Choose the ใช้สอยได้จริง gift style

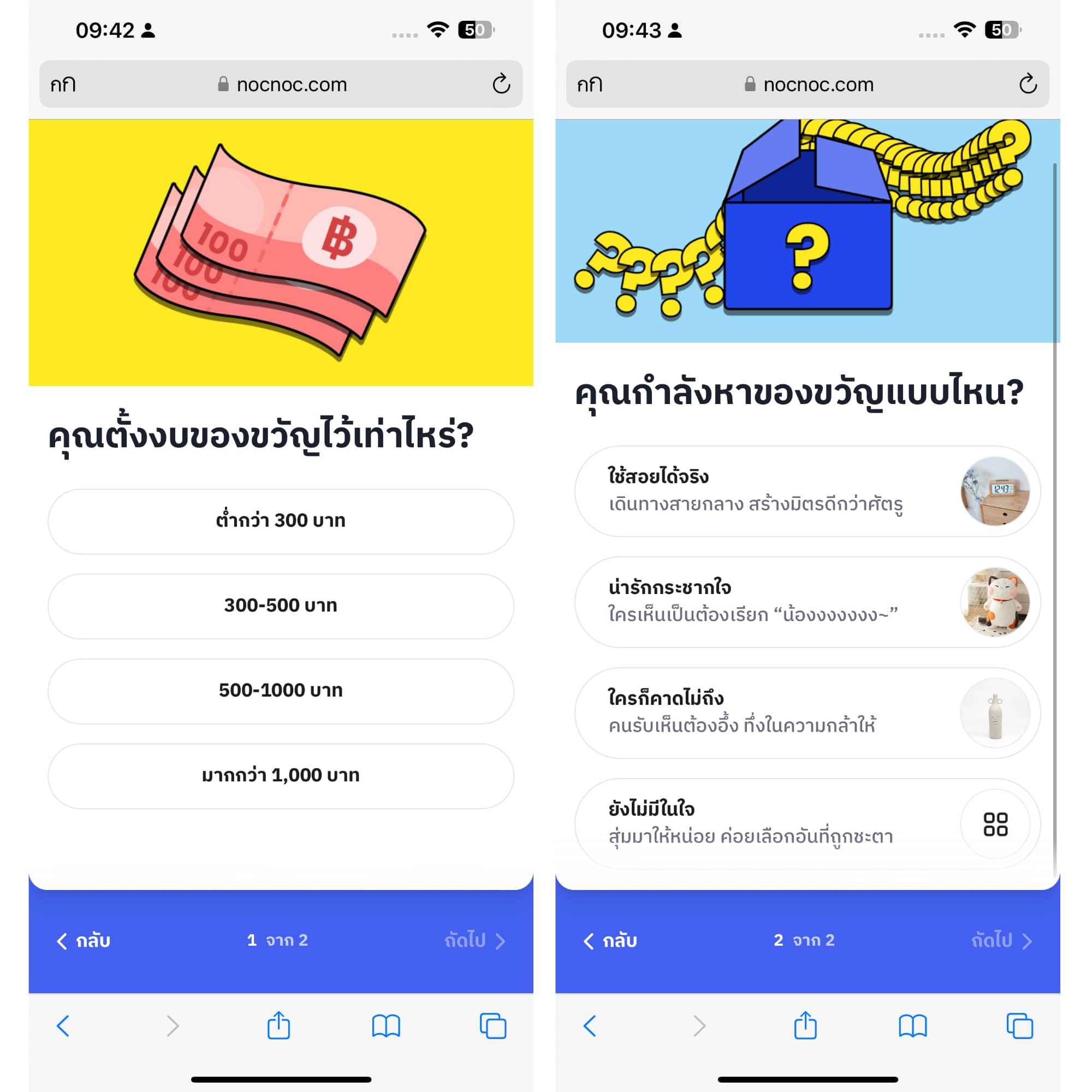point(807,491)
